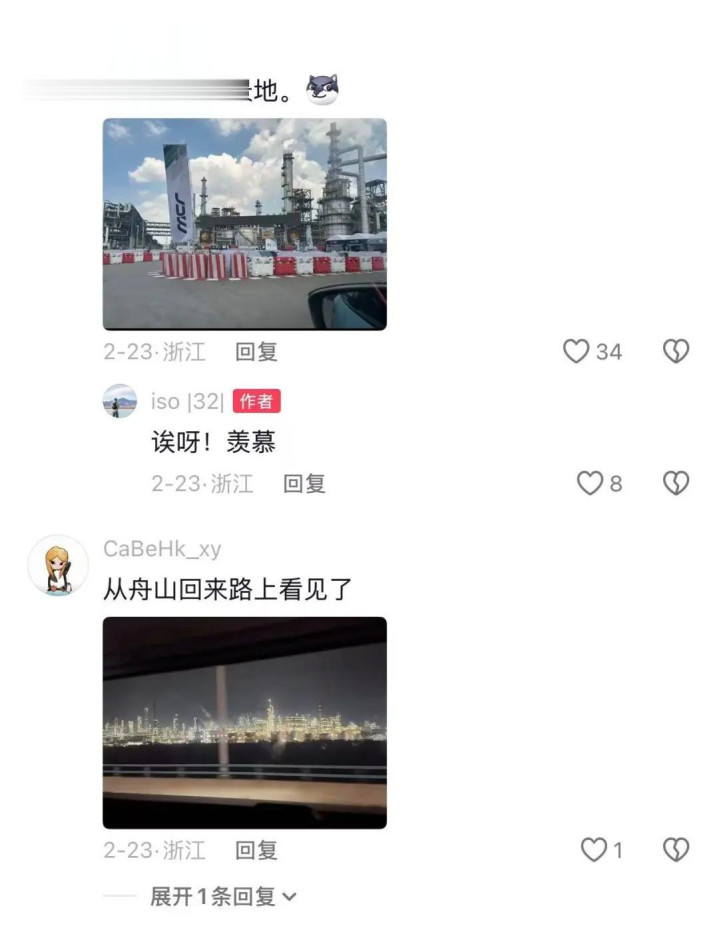Like CaBeHk_xy's comment about 舟山
The width and height of the screenshot is (719, 940).
[594, 850]
